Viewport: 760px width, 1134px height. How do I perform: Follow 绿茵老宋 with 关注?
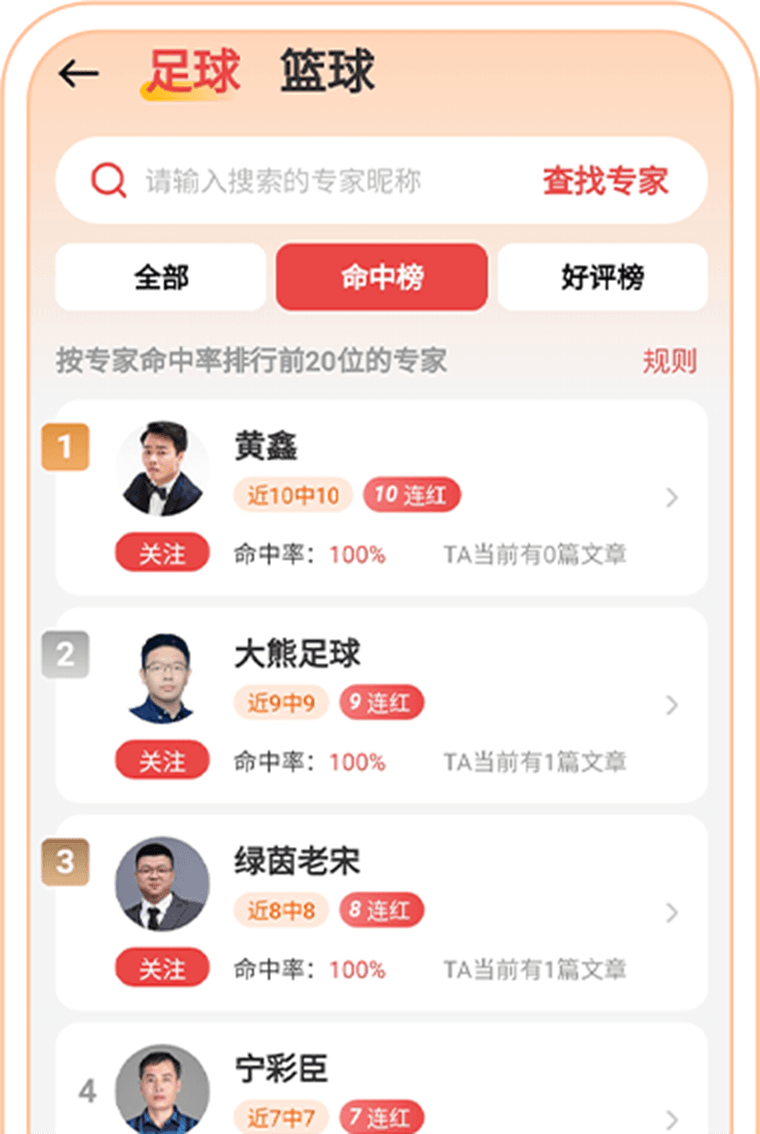(162, 968)
